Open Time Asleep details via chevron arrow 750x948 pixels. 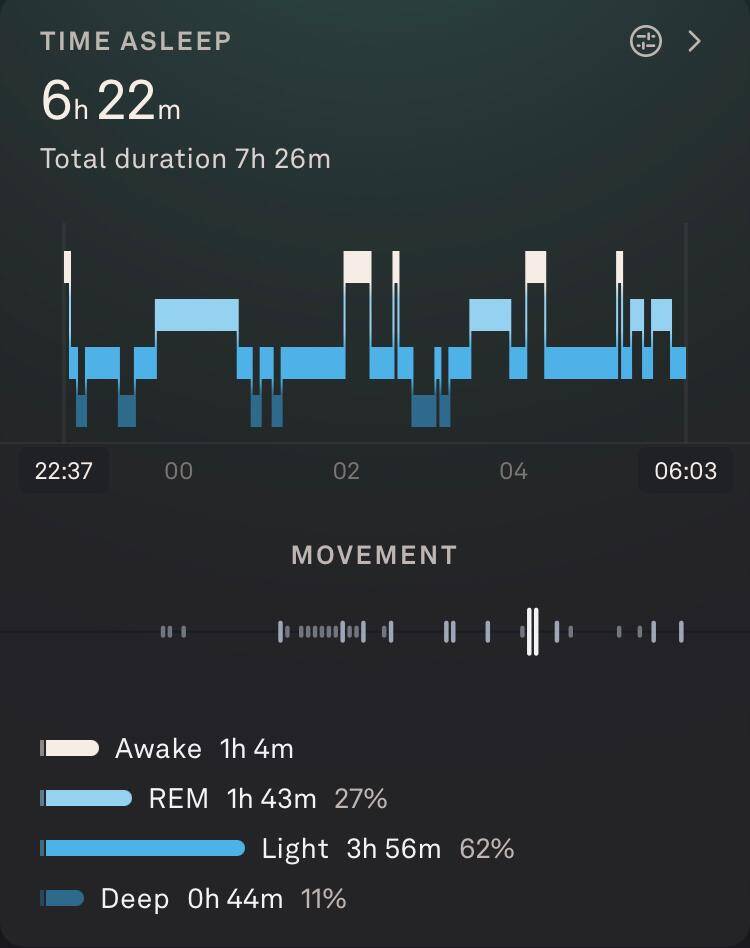point(695,41)
